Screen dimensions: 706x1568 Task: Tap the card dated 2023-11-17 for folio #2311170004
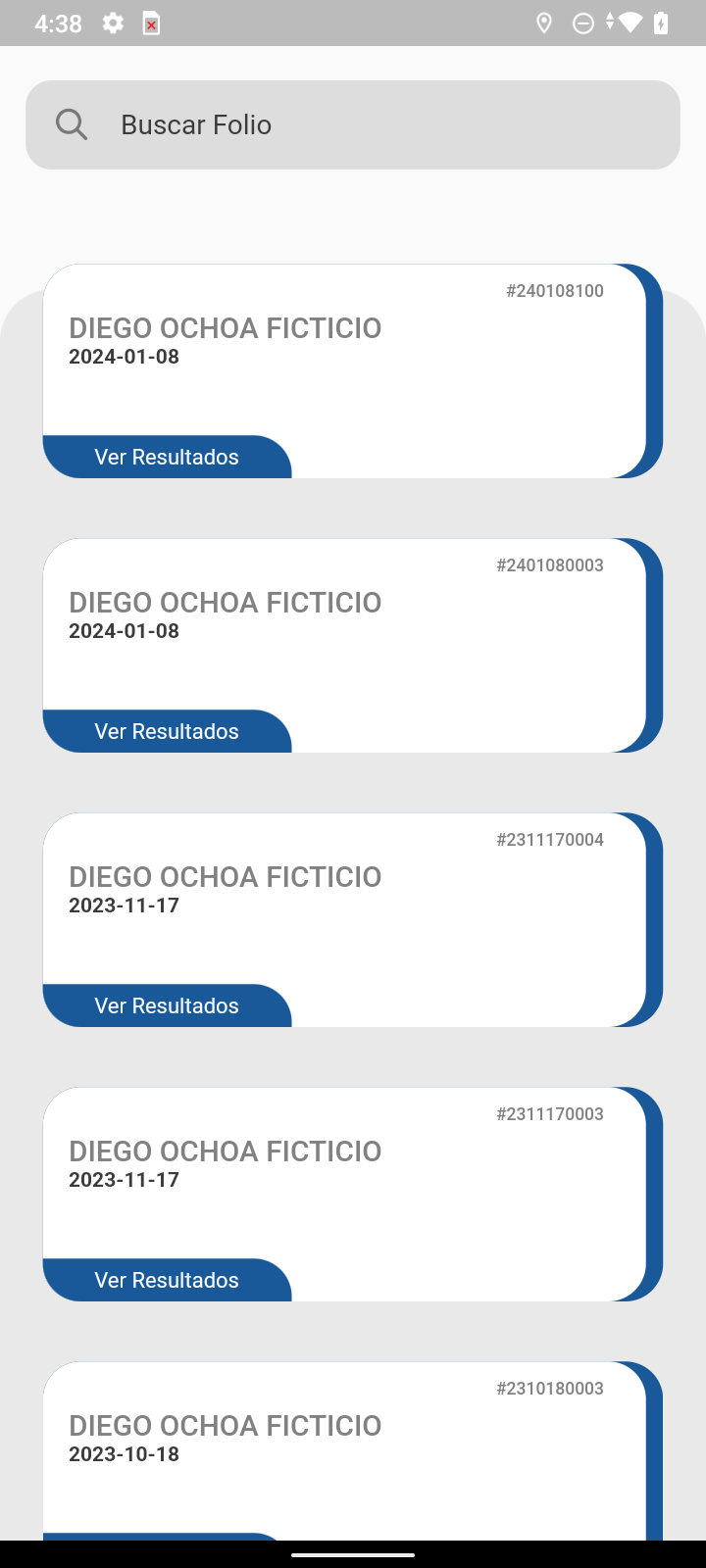(343, 919)
